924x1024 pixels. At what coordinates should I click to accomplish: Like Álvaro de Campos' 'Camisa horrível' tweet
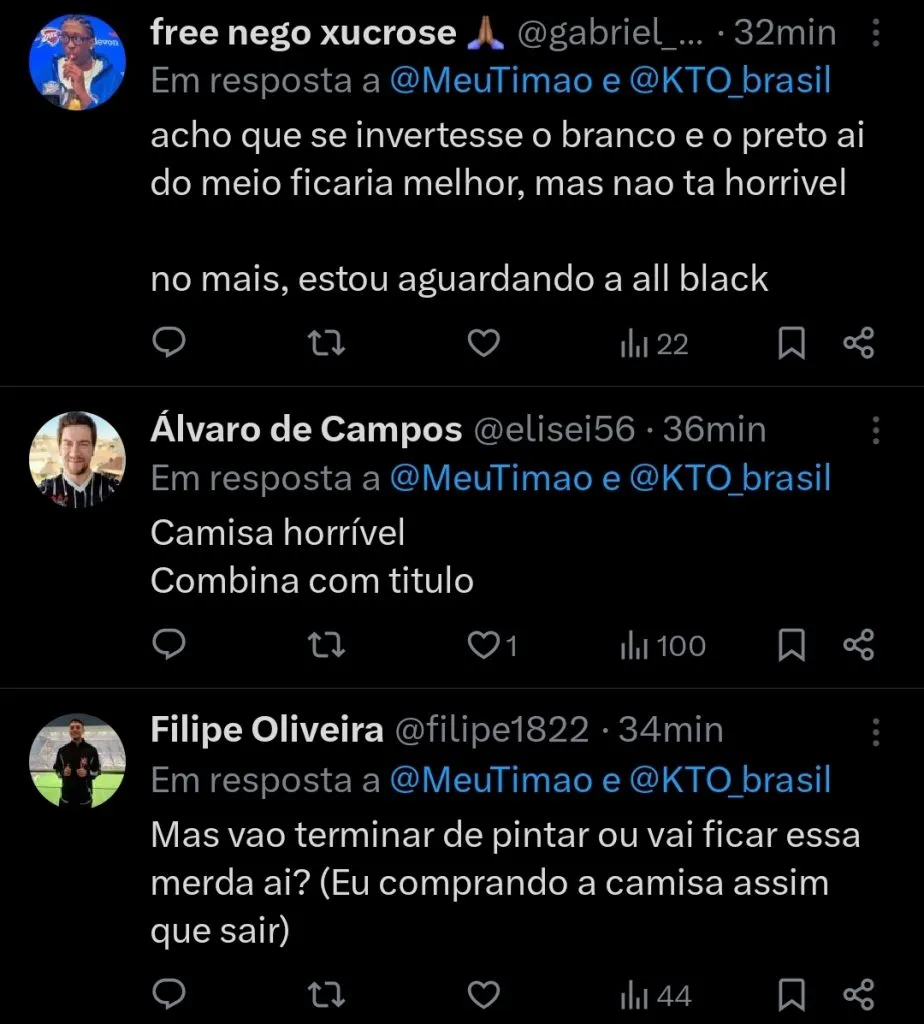483,646
